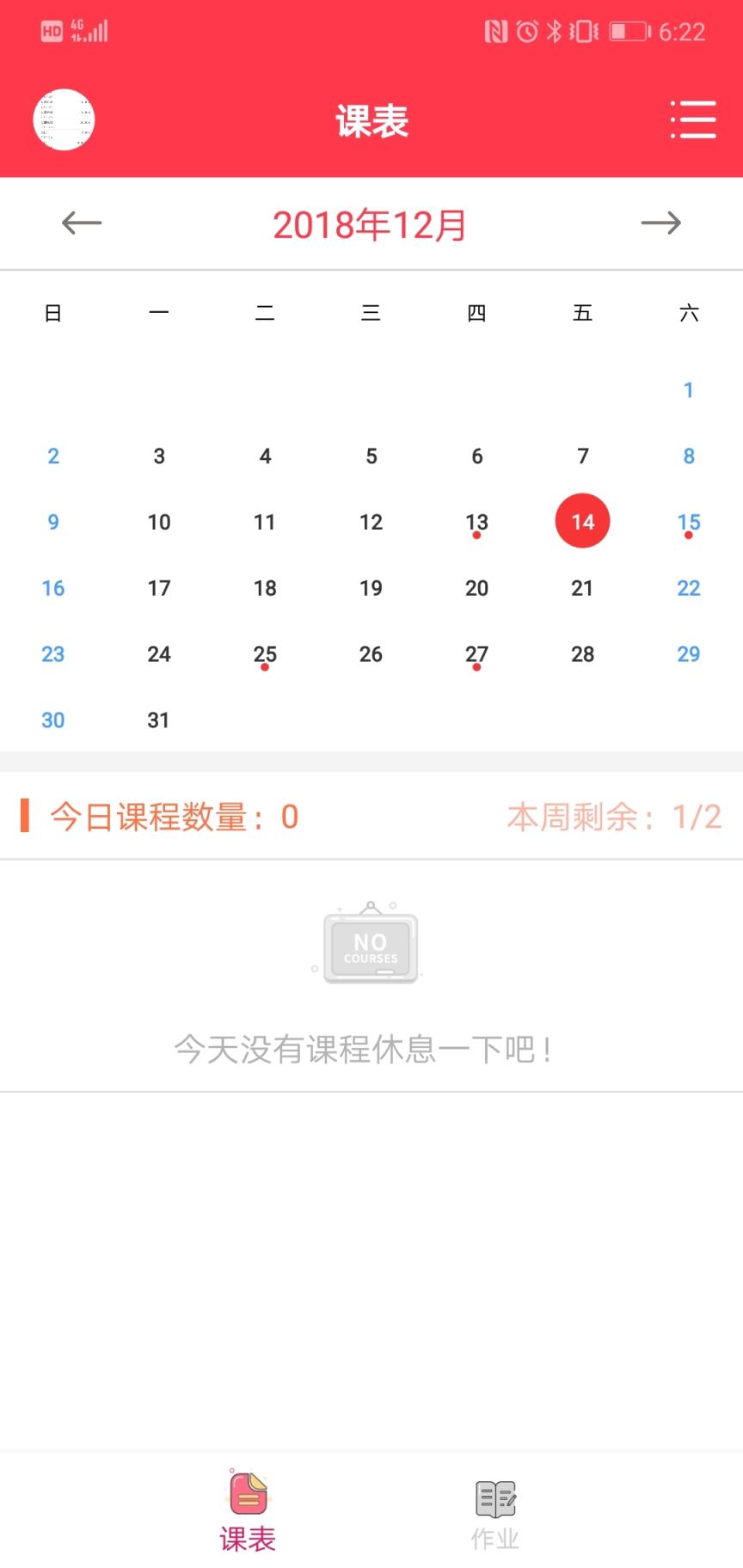
Task: Expand details for date 27
Action: [x=476, y=654]
